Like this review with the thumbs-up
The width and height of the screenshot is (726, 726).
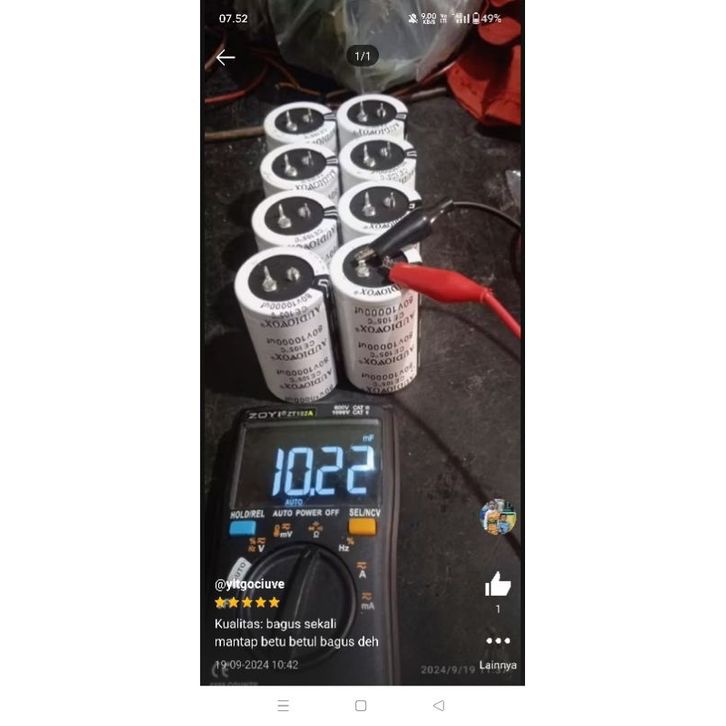(x=498, y=585)
